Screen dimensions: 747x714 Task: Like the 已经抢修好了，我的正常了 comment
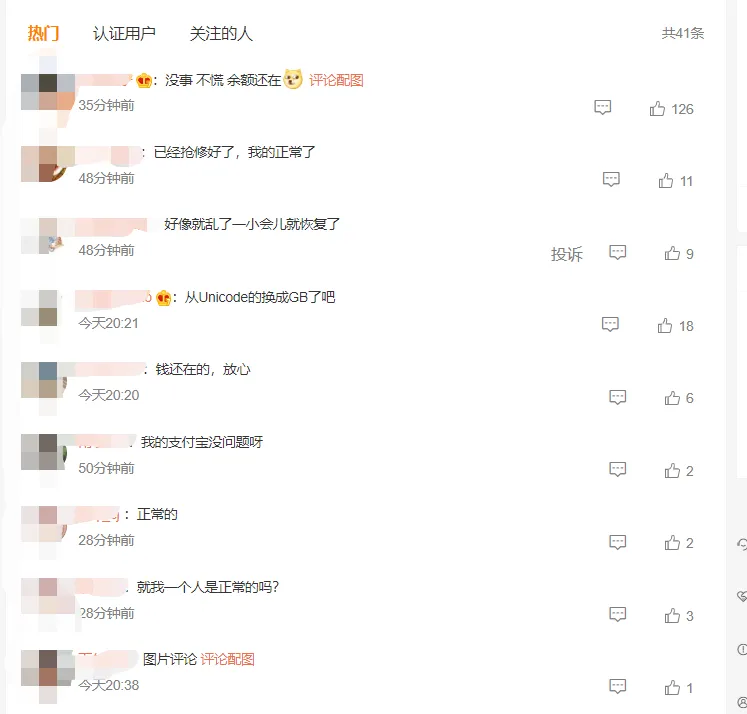[x=666, y=181]
